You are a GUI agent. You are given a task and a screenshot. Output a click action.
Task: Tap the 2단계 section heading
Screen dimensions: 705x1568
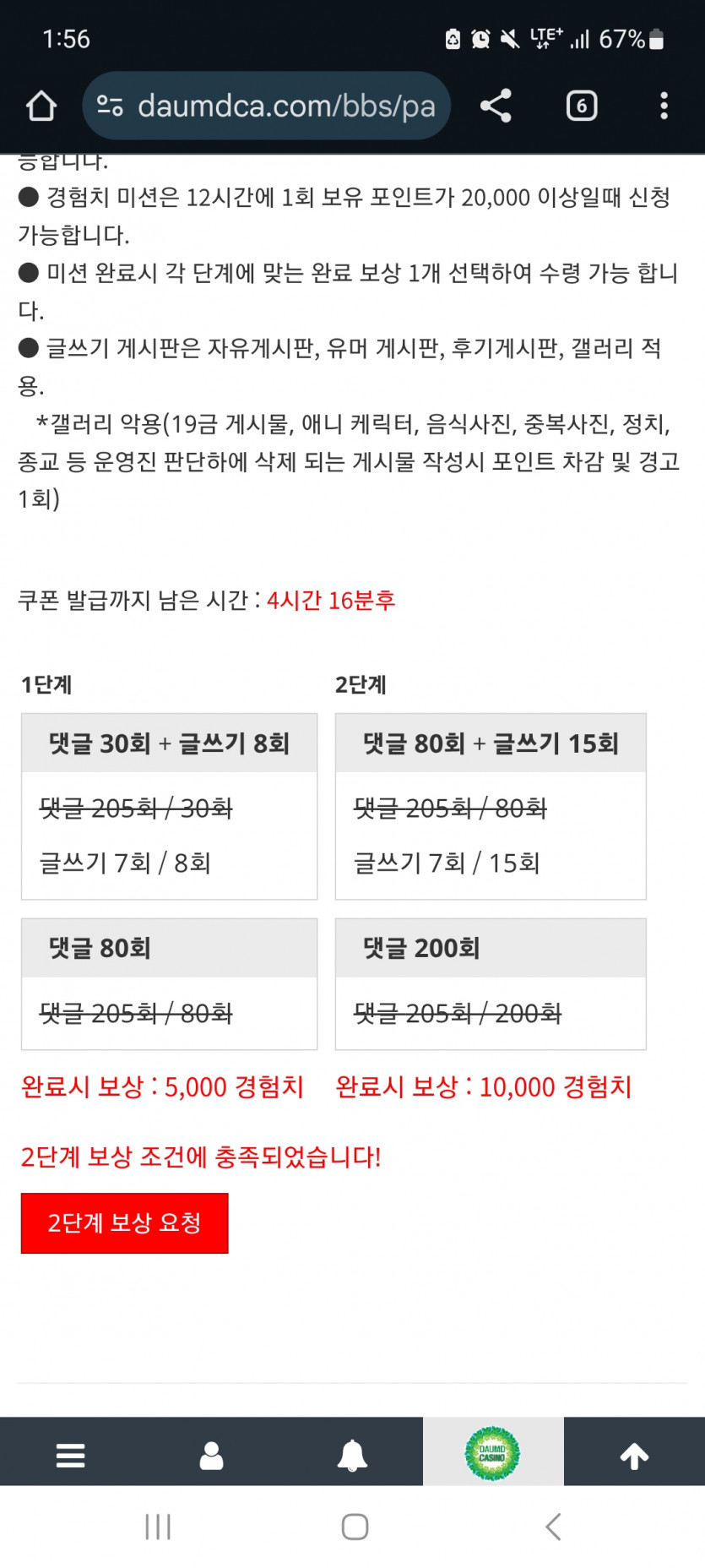pyautogui.click(x=360, y=686)
